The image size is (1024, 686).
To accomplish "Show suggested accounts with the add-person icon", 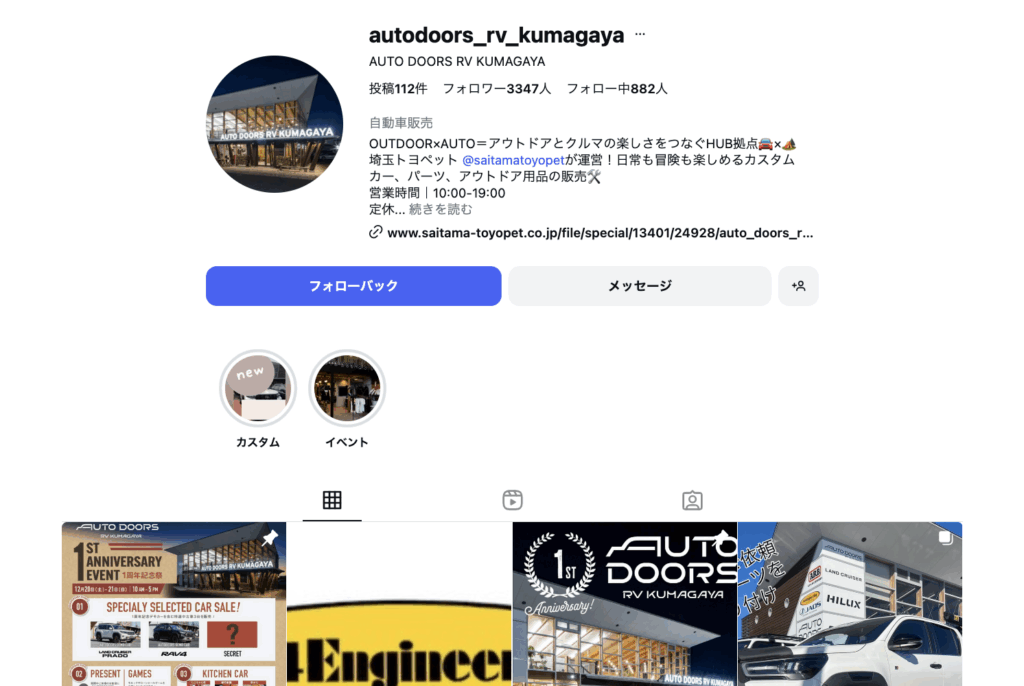I will pyautogui.click(x=798, y=286).
